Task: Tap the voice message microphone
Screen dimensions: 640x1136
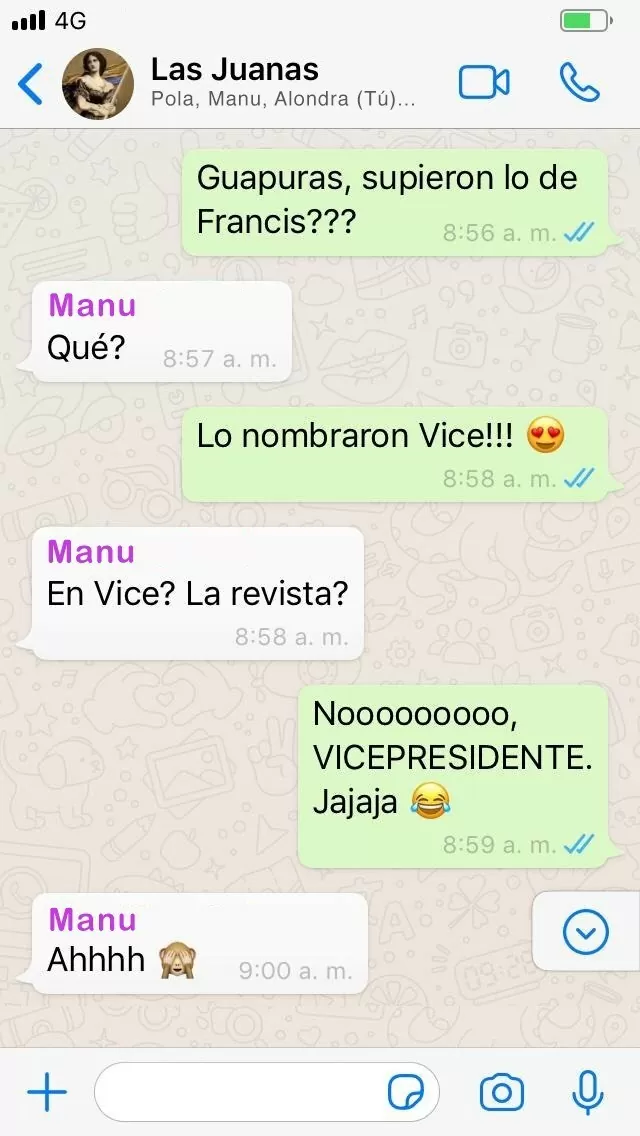Action: [x=587, y=1092]
